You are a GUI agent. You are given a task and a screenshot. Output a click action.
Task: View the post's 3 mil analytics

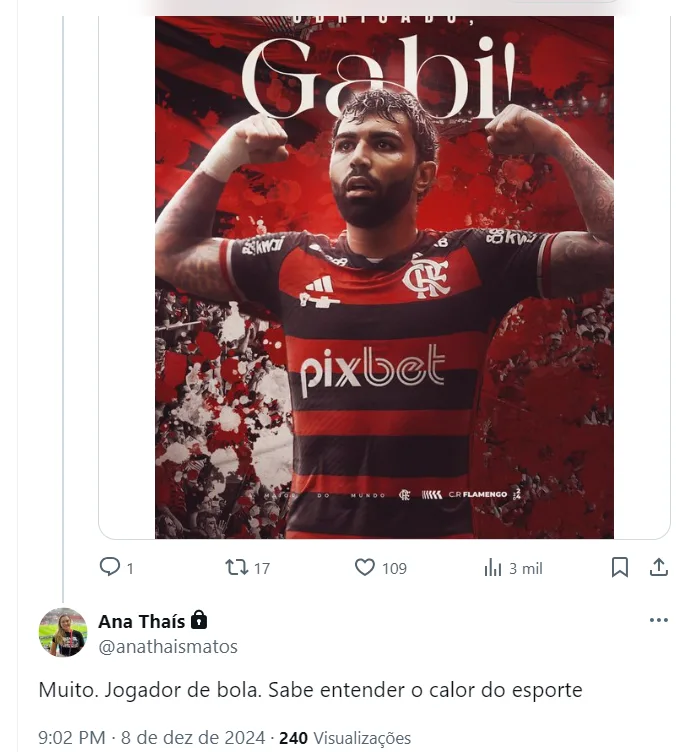pos(493,568)
